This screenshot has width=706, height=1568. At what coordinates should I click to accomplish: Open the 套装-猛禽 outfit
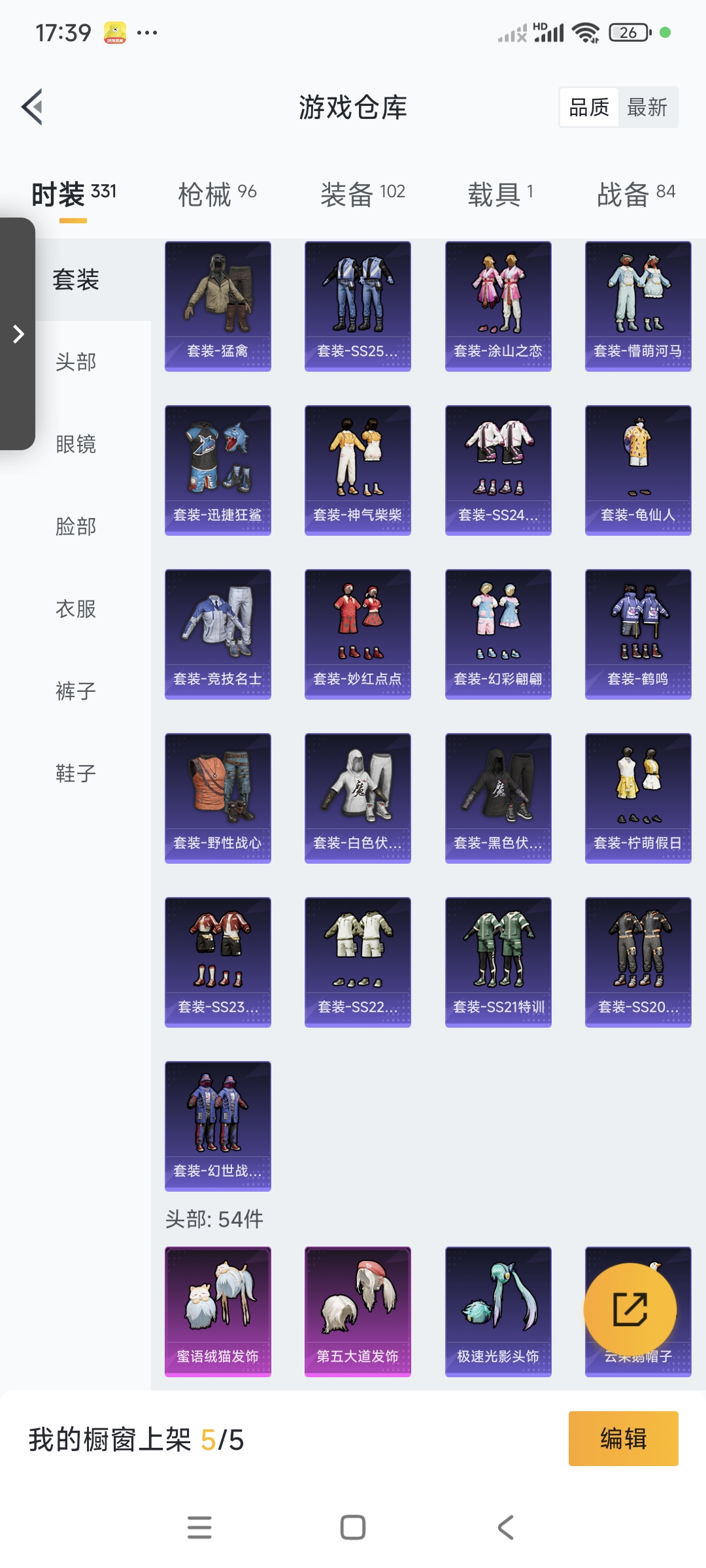click(x=218, y=306)
